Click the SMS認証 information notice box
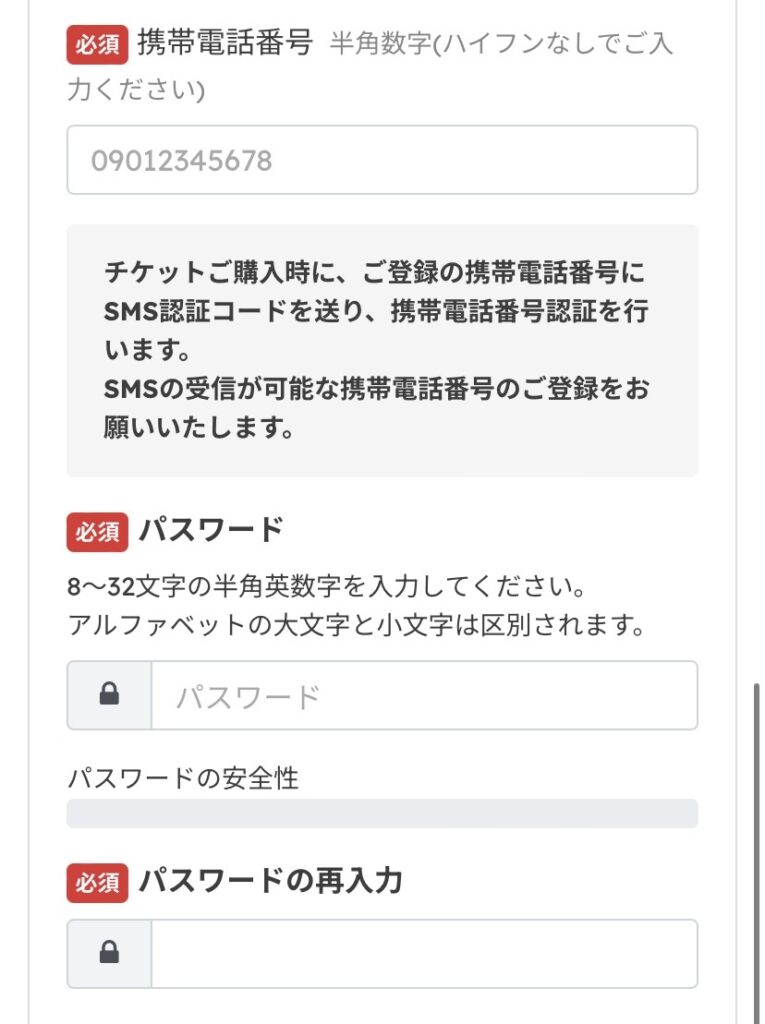 click(382, 350)
